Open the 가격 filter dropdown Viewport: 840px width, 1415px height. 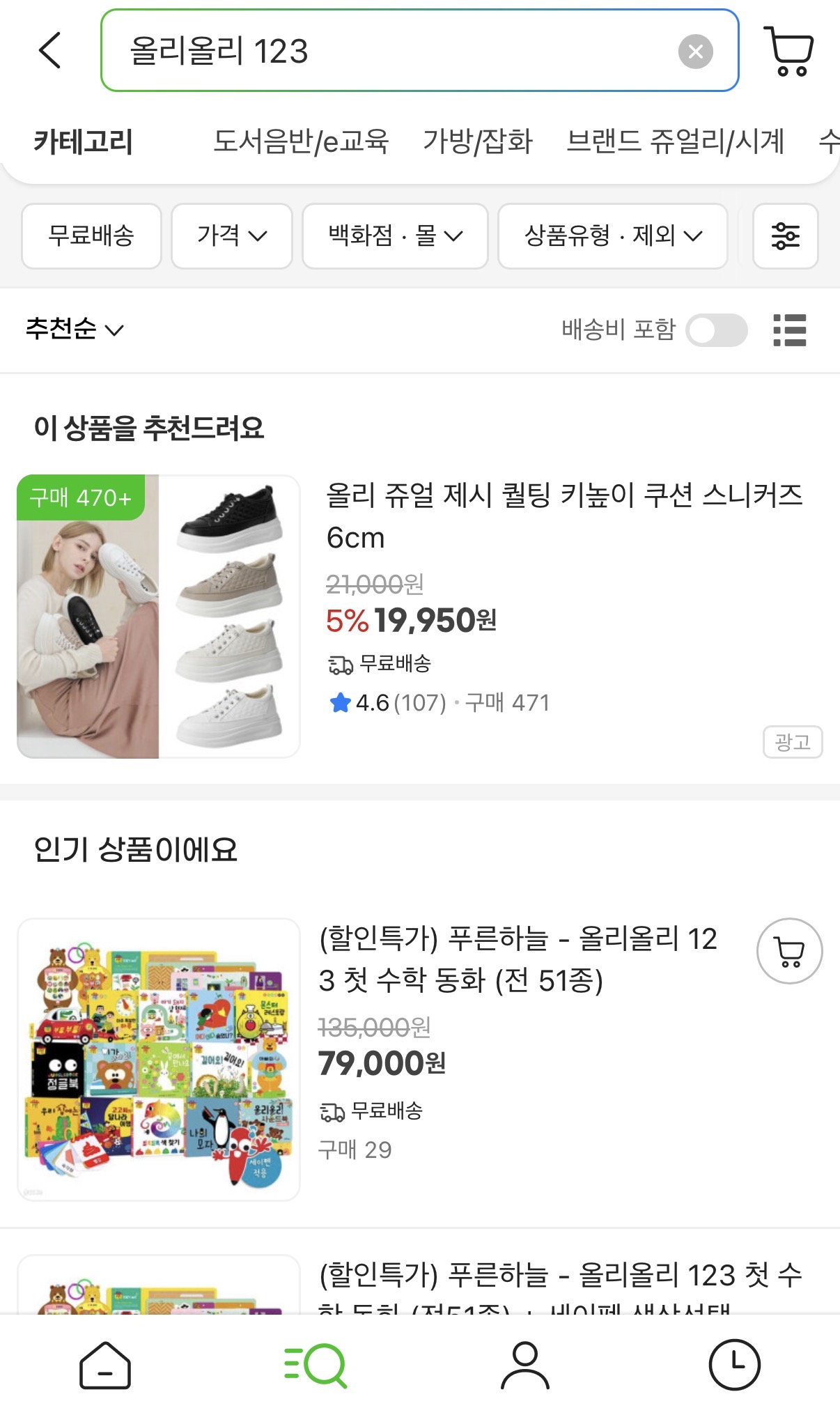point(231,236)
